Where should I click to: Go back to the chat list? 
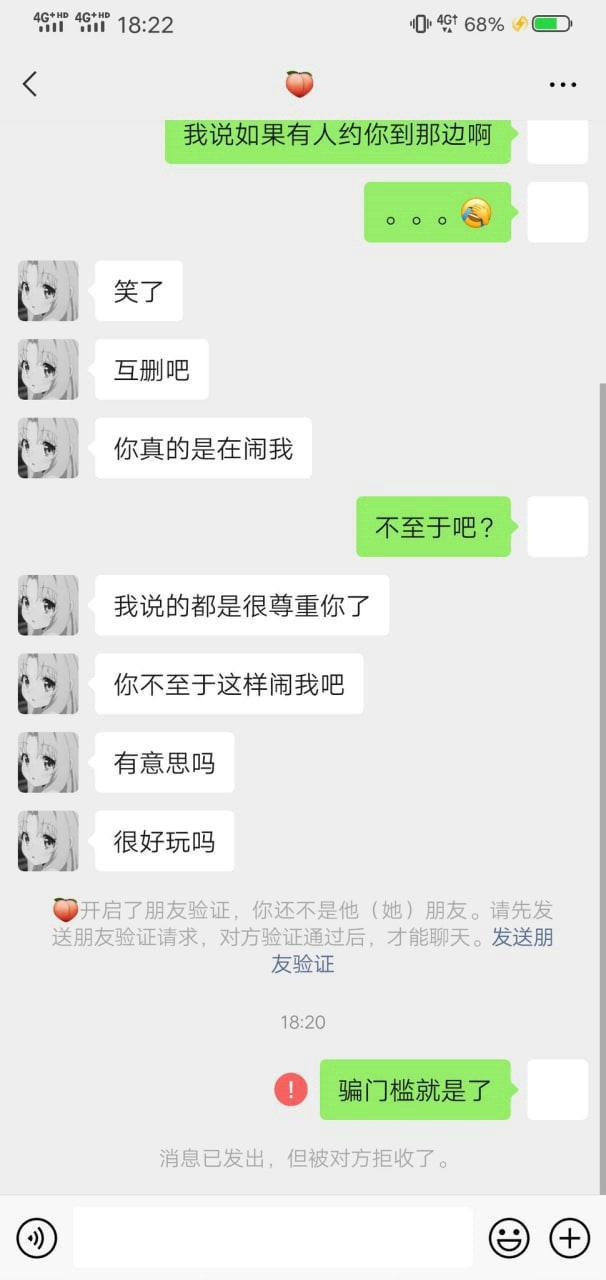(x=30, y=84)
